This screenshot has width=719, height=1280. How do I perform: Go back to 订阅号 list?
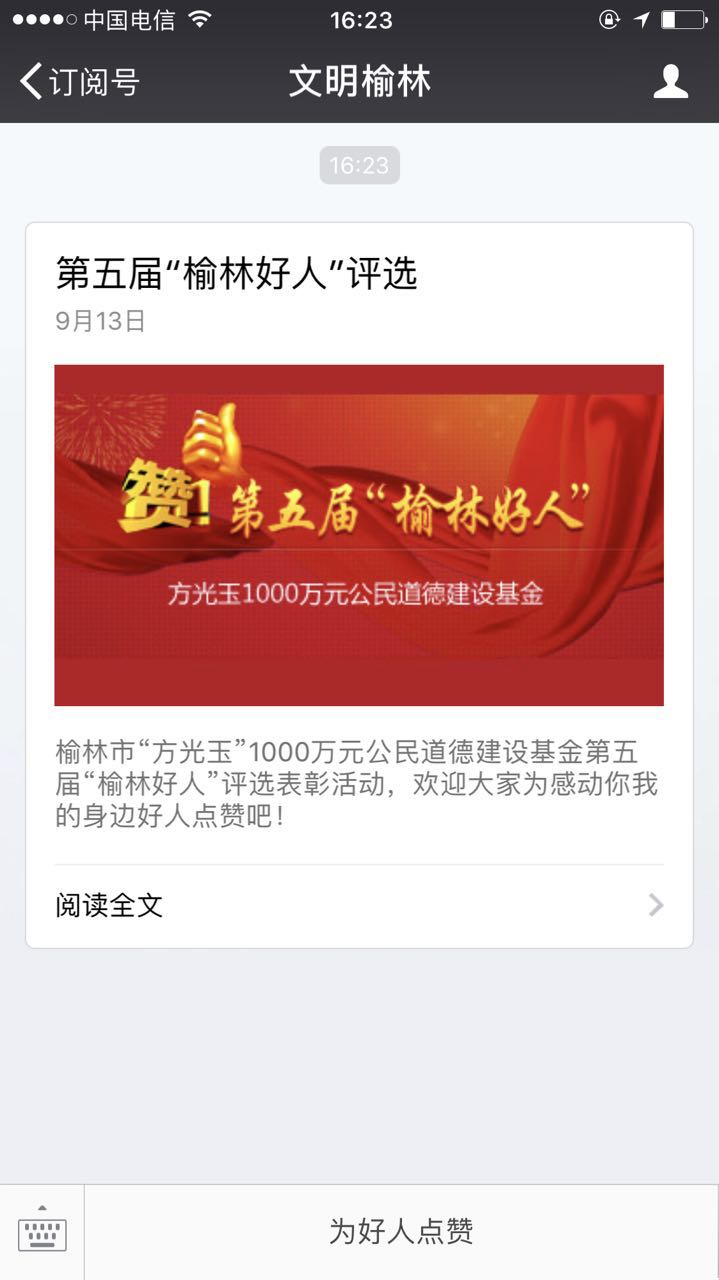78,82
